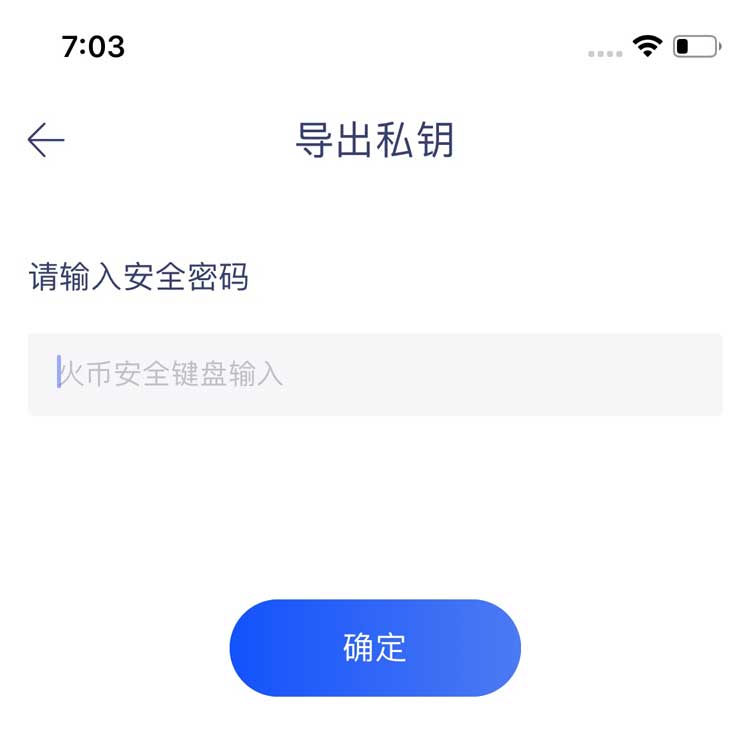Click the 请输入安全密码 label
The width and height of the screenshot is (750, 753).
click(x=140, y=278)
